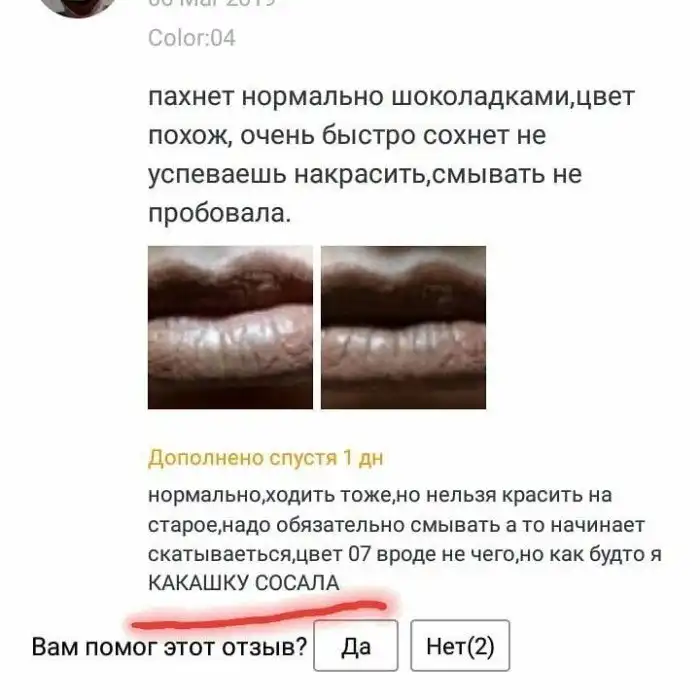Open the second review photo of lips

pyautogui.click(x=403, y=328)
